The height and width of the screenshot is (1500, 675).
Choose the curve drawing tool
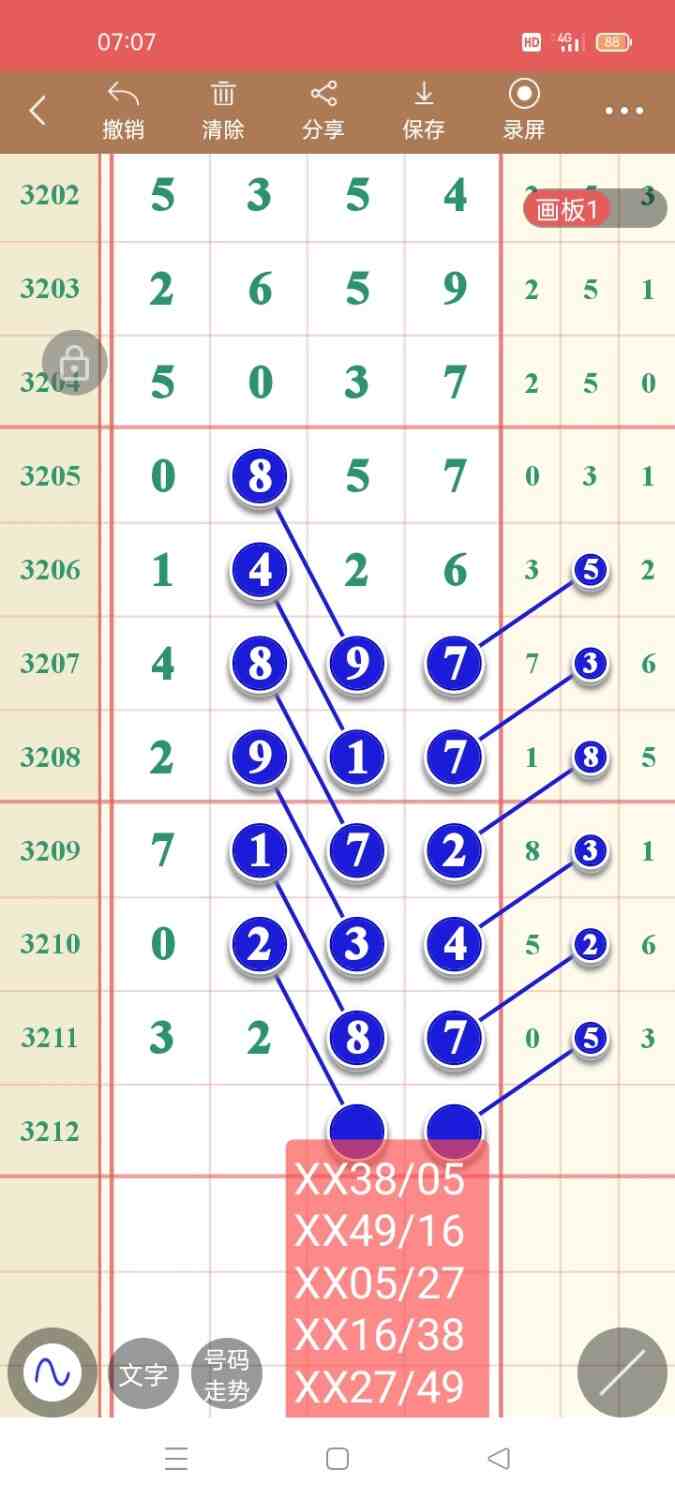pos(52,1372)
